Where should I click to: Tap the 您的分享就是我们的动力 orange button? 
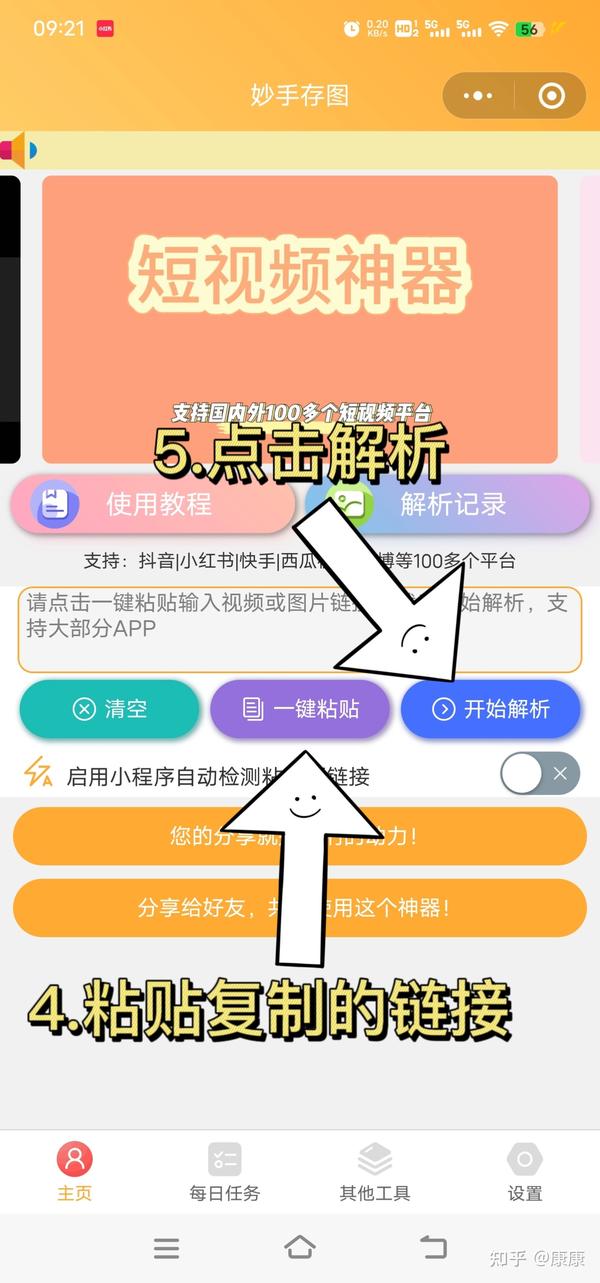(299, 836)
